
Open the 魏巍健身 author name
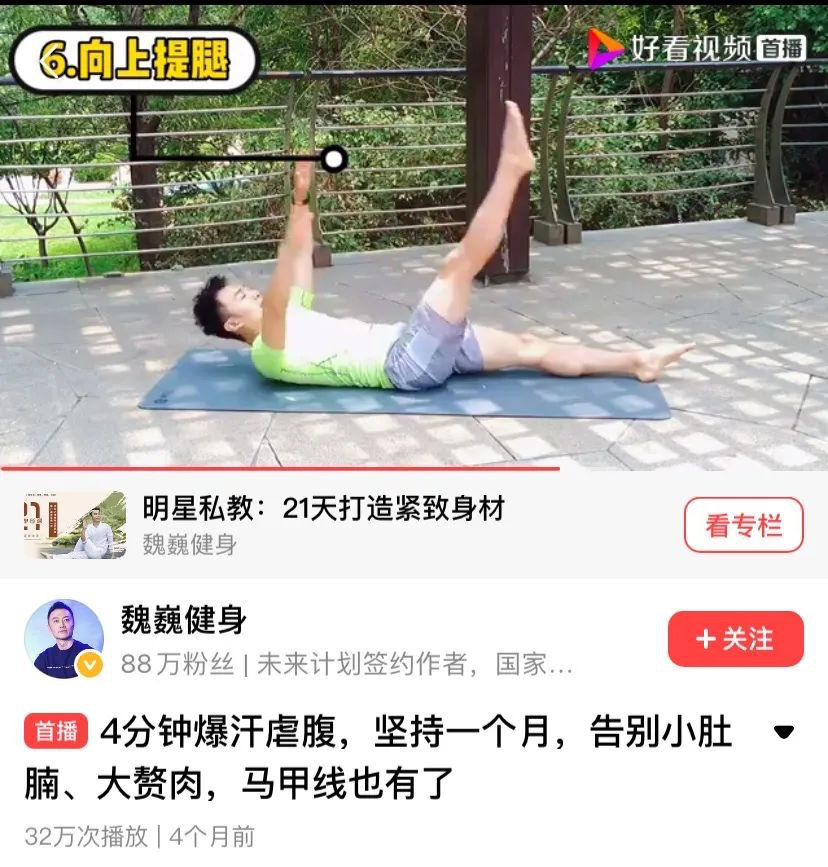pos(183,621)
